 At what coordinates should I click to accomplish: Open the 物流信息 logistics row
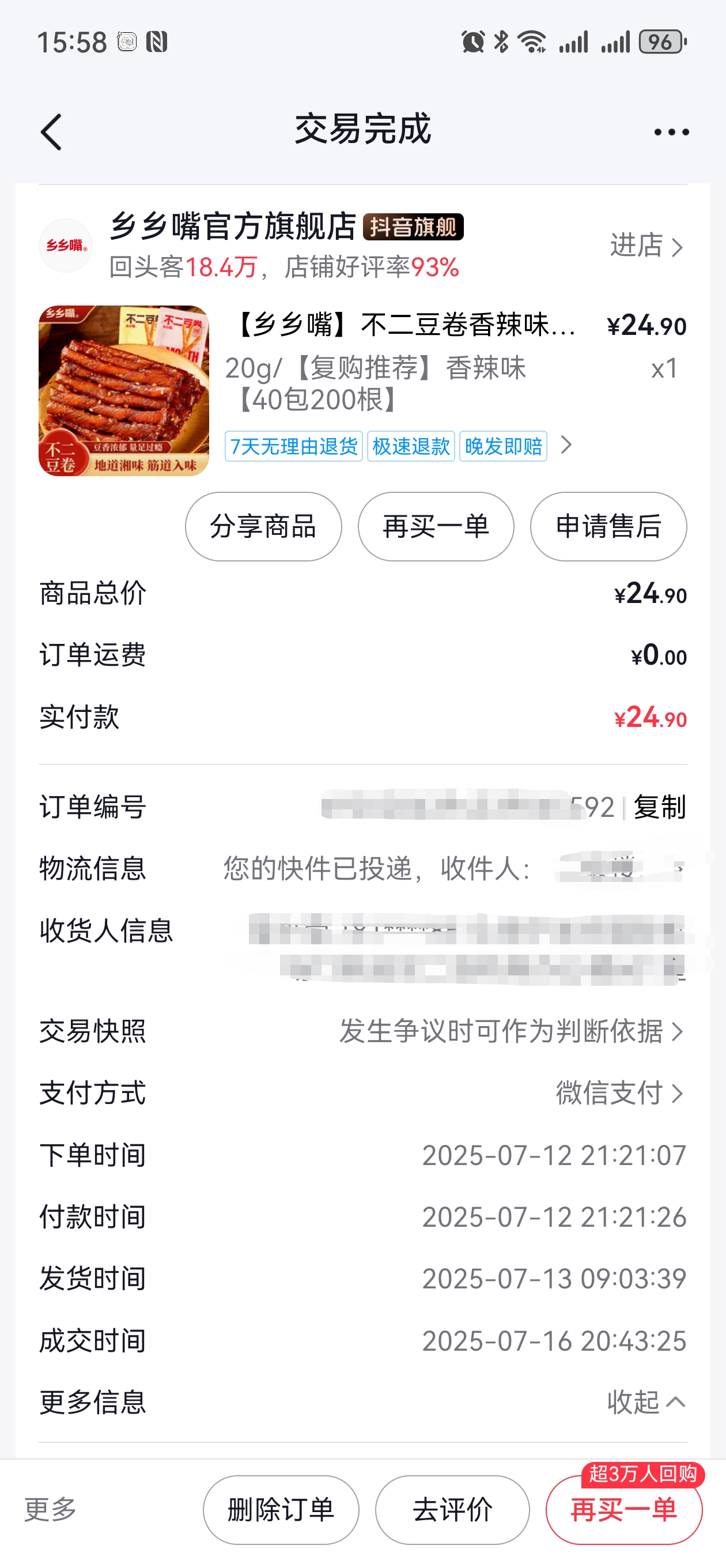click(362, 869)
